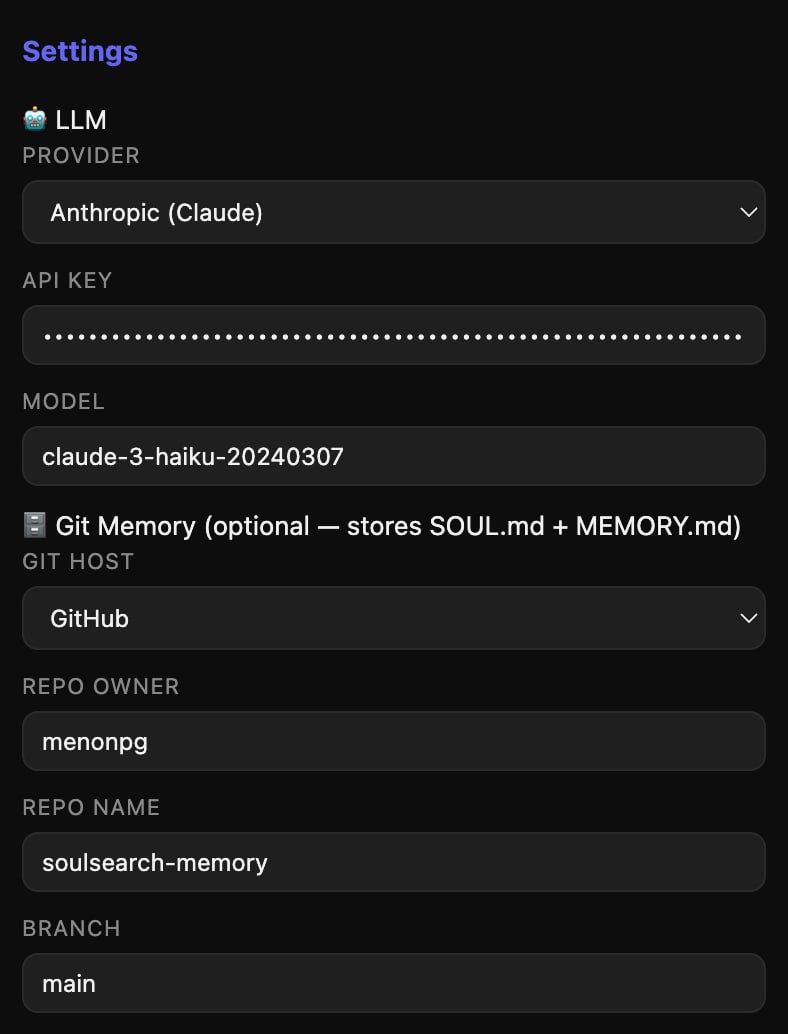Click the GIT HOST label
This screenshot has width=788, height=1034.
tap(78, 561)
